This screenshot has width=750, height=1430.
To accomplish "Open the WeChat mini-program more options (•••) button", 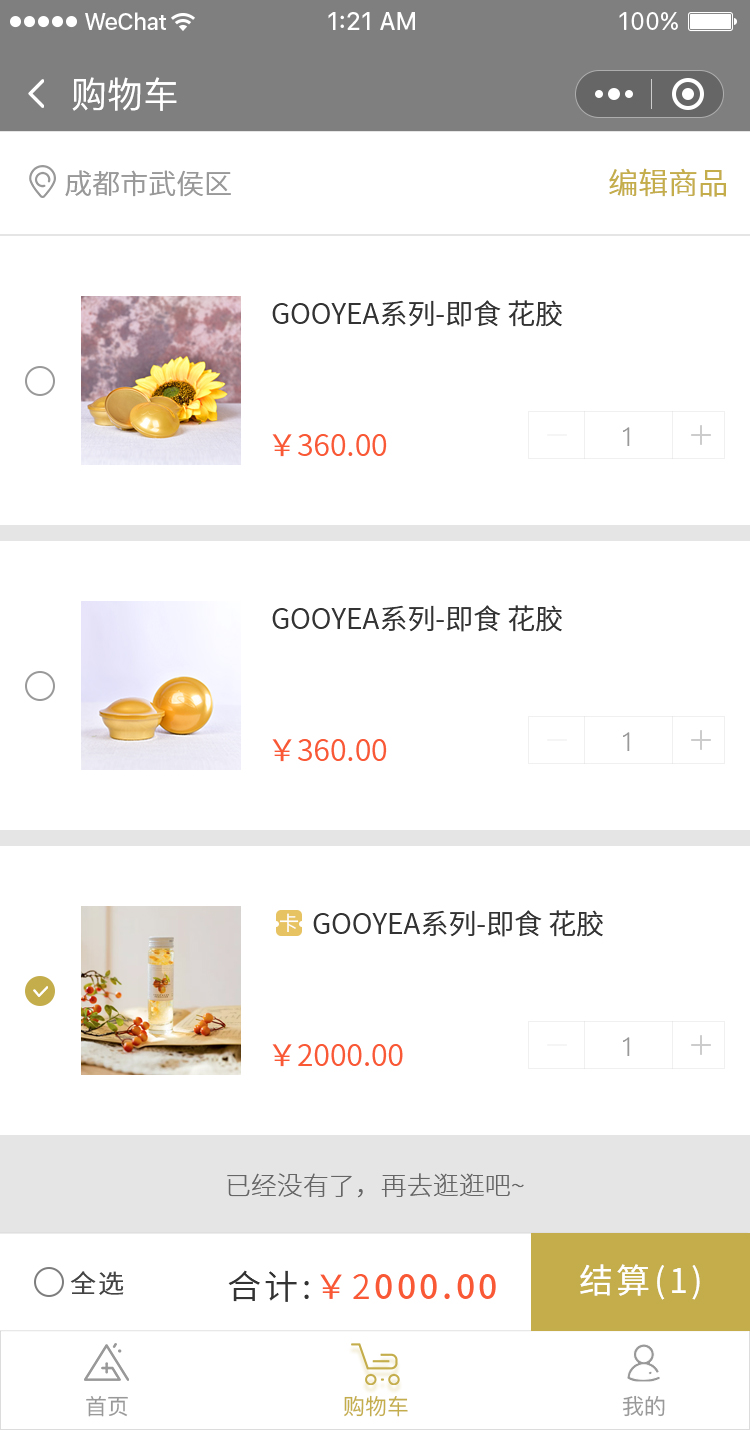I will pyautogui.click(x=613, y=93).
